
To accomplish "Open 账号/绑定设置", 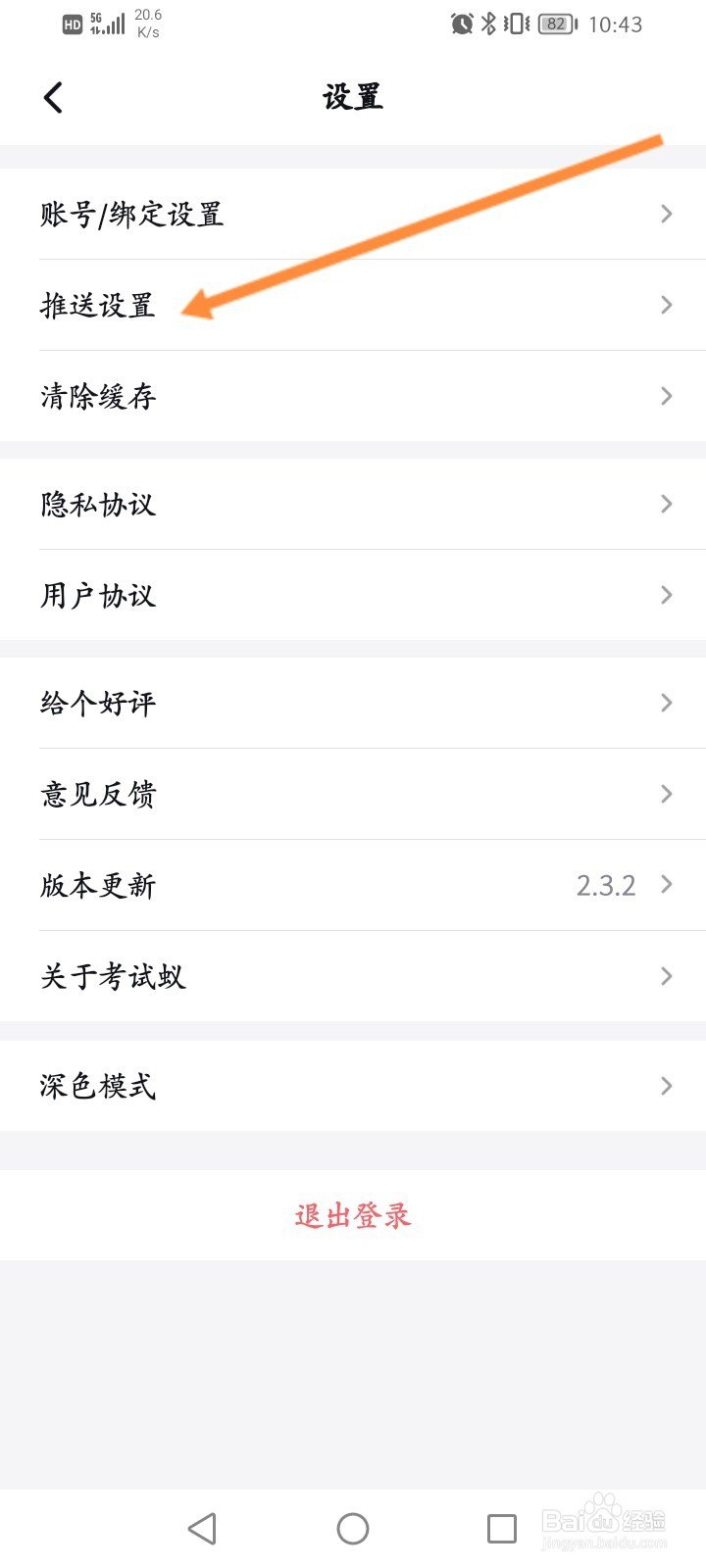I will [353, 214].
